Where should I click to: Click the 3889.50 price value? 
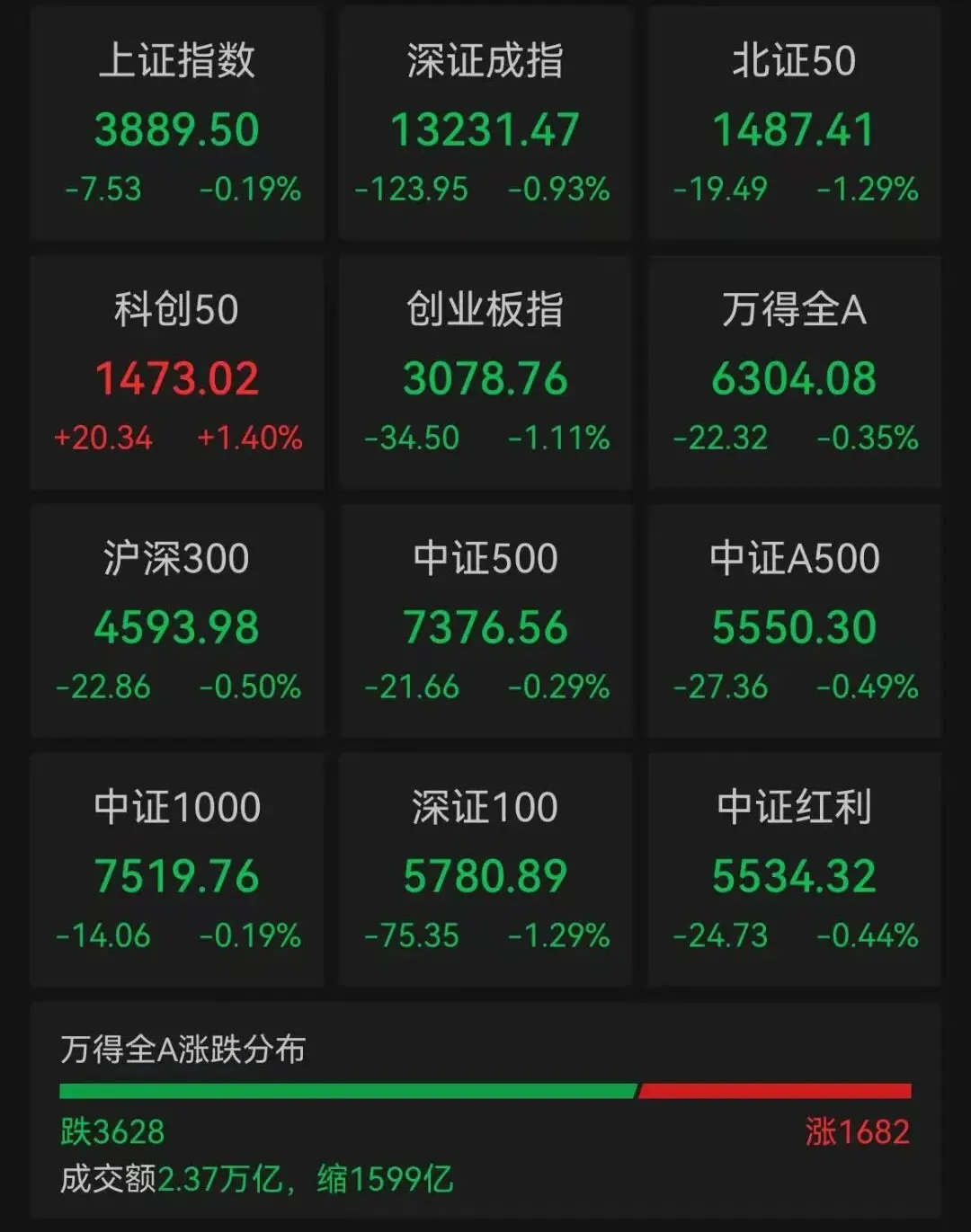[176, 129]
